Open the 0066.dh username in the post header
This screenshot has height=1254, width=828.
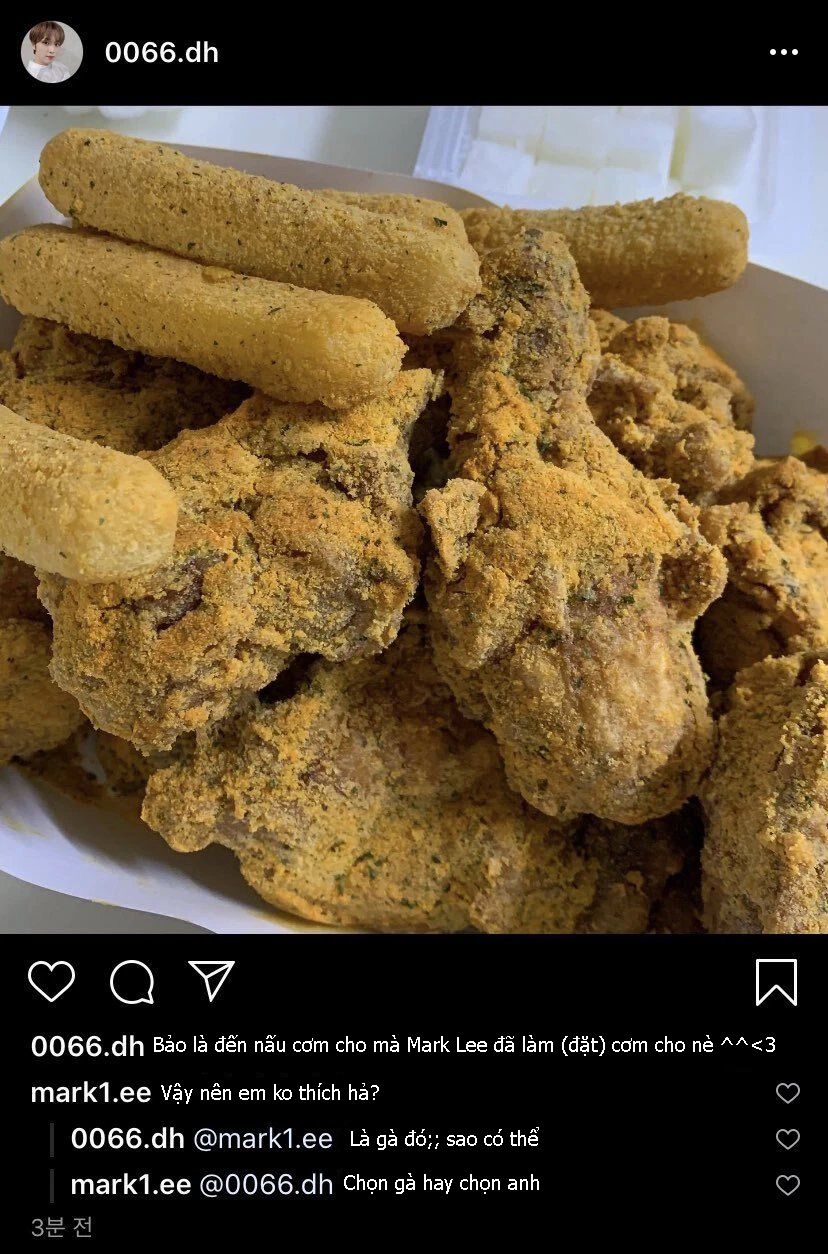[x=161, y=52]
